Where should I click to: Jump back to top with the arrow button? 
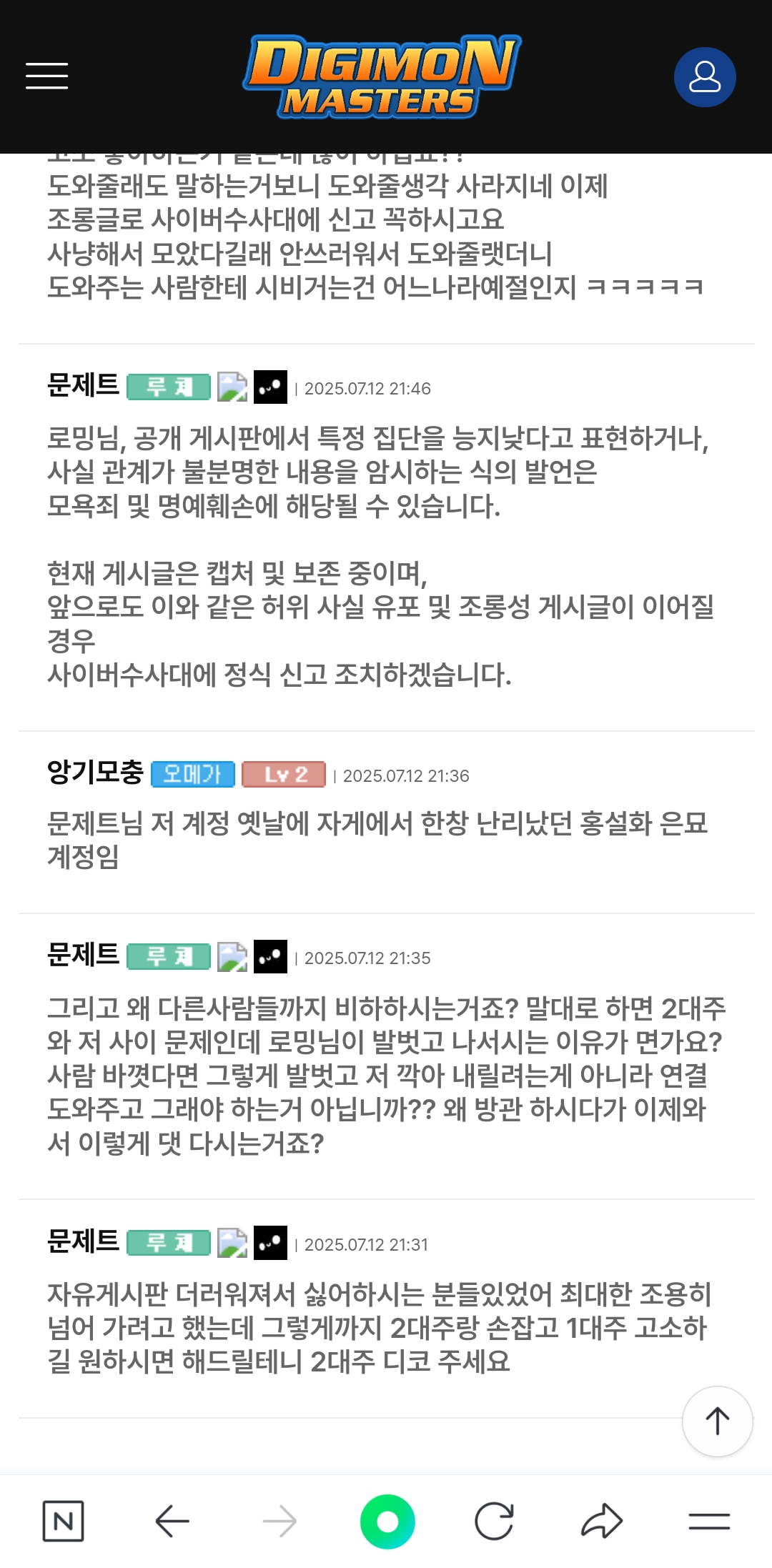(x=717, y=1421)
